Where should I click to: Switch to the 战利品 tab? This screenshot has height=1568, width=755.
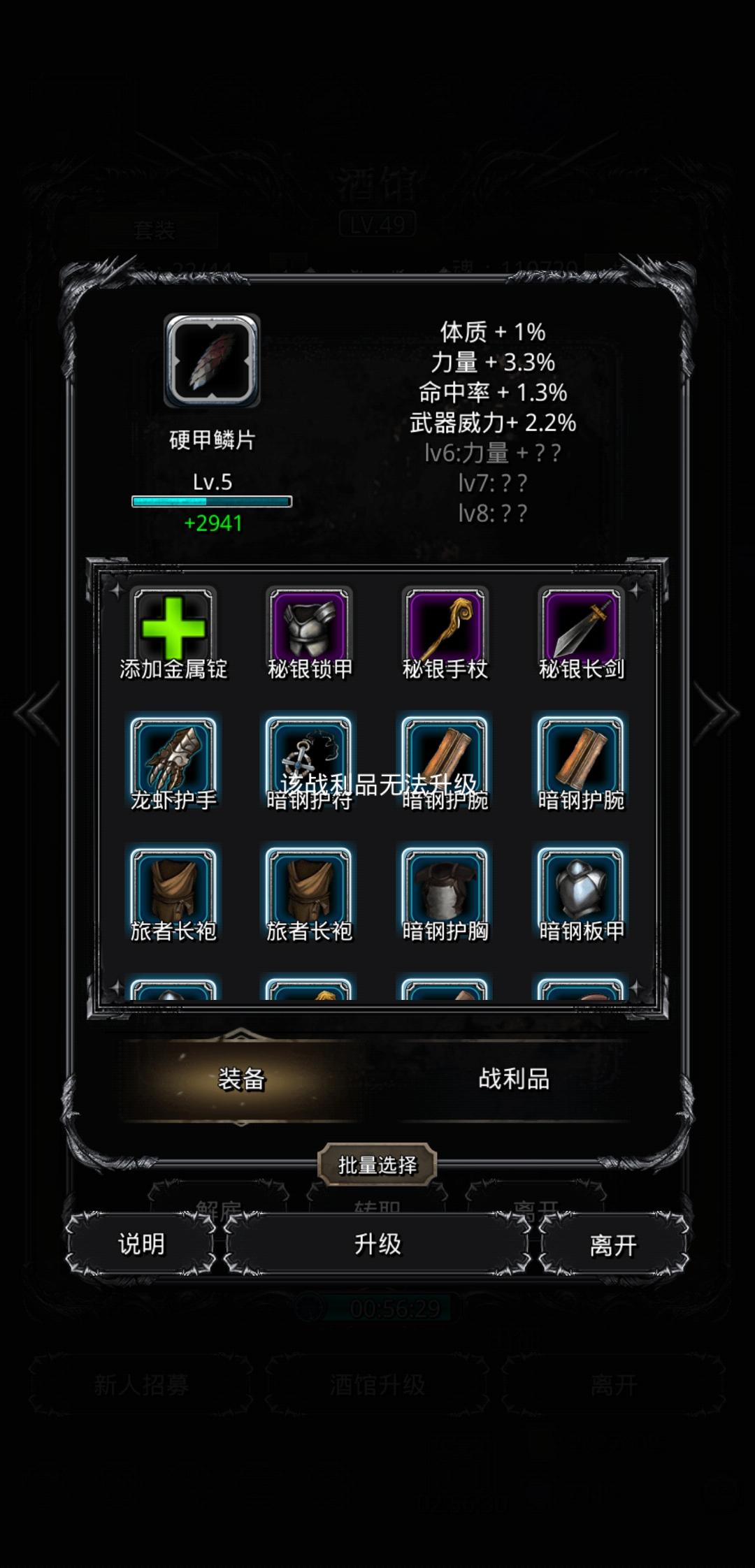click(514, 1080)
